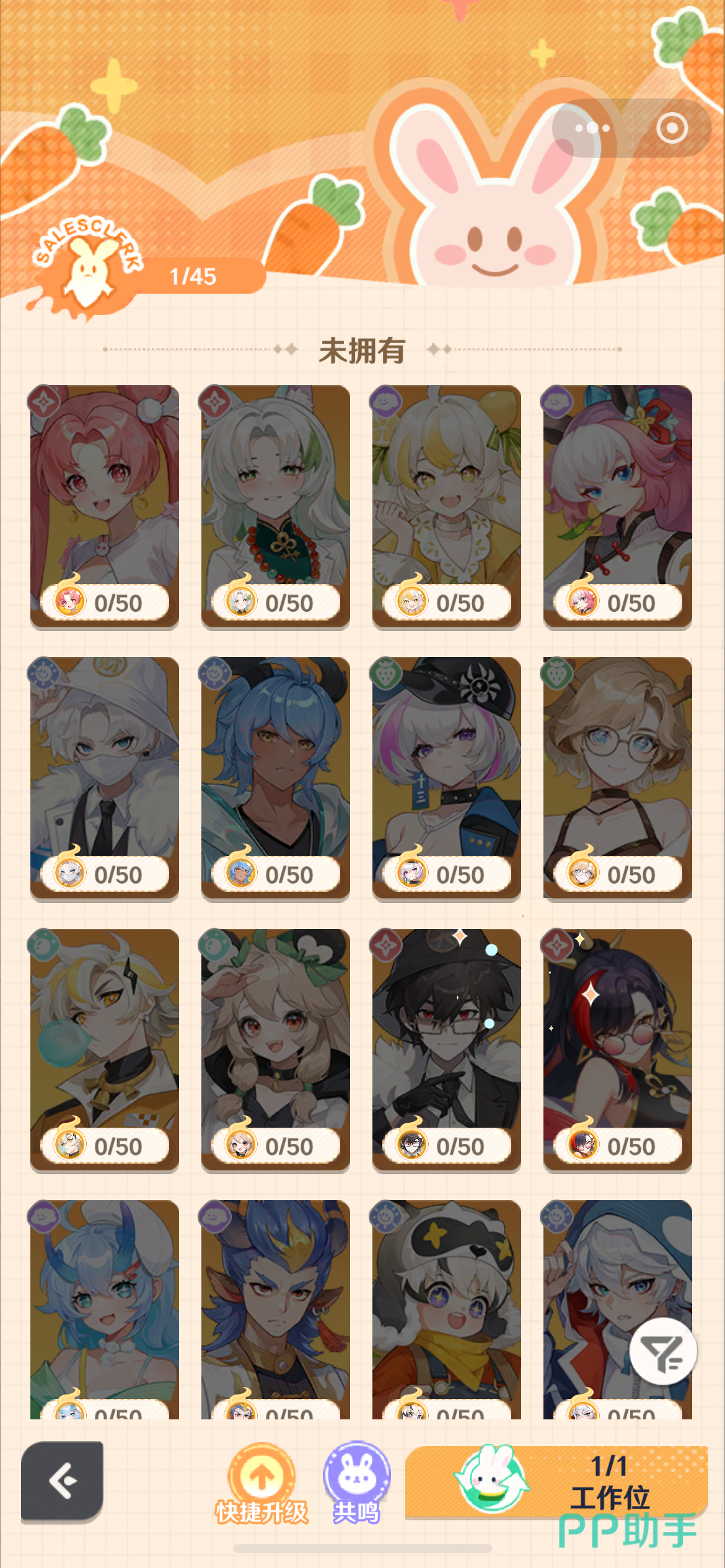
Task: Select white-haired cat-ear character card
Action: [x=276, y=505]
